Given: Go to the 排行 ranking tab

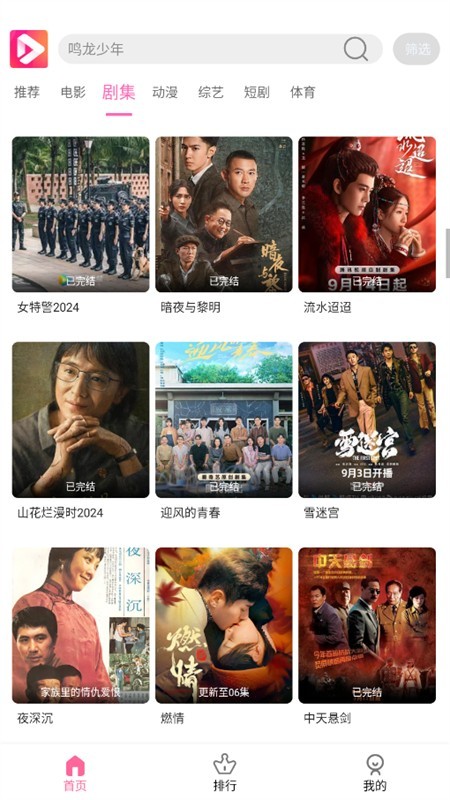Looking at the screenshot, I should 224,772.
